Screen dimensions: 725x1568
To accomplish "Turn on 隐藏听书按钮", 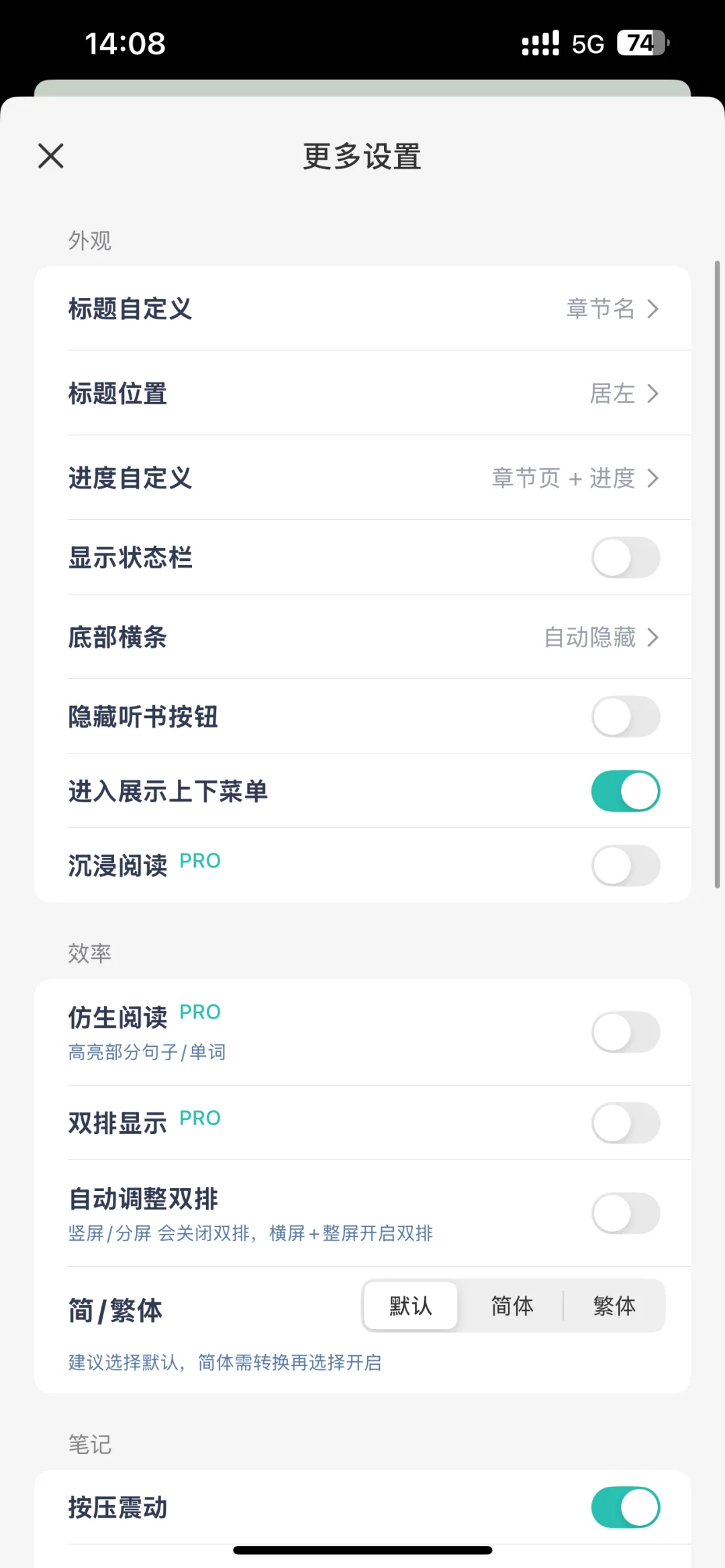I will pos(626,717).
